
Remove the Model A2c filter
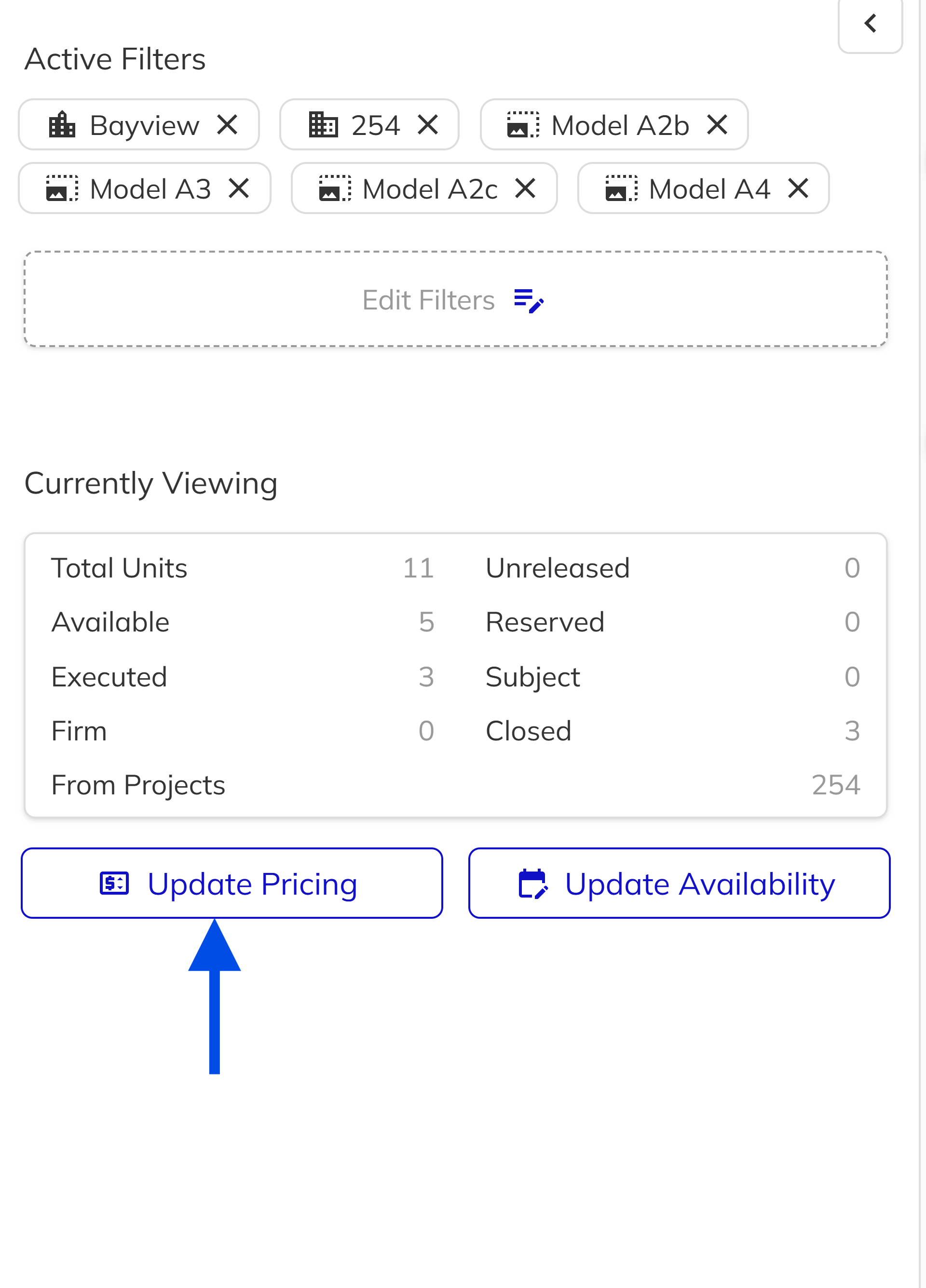(x=526, y=188)
